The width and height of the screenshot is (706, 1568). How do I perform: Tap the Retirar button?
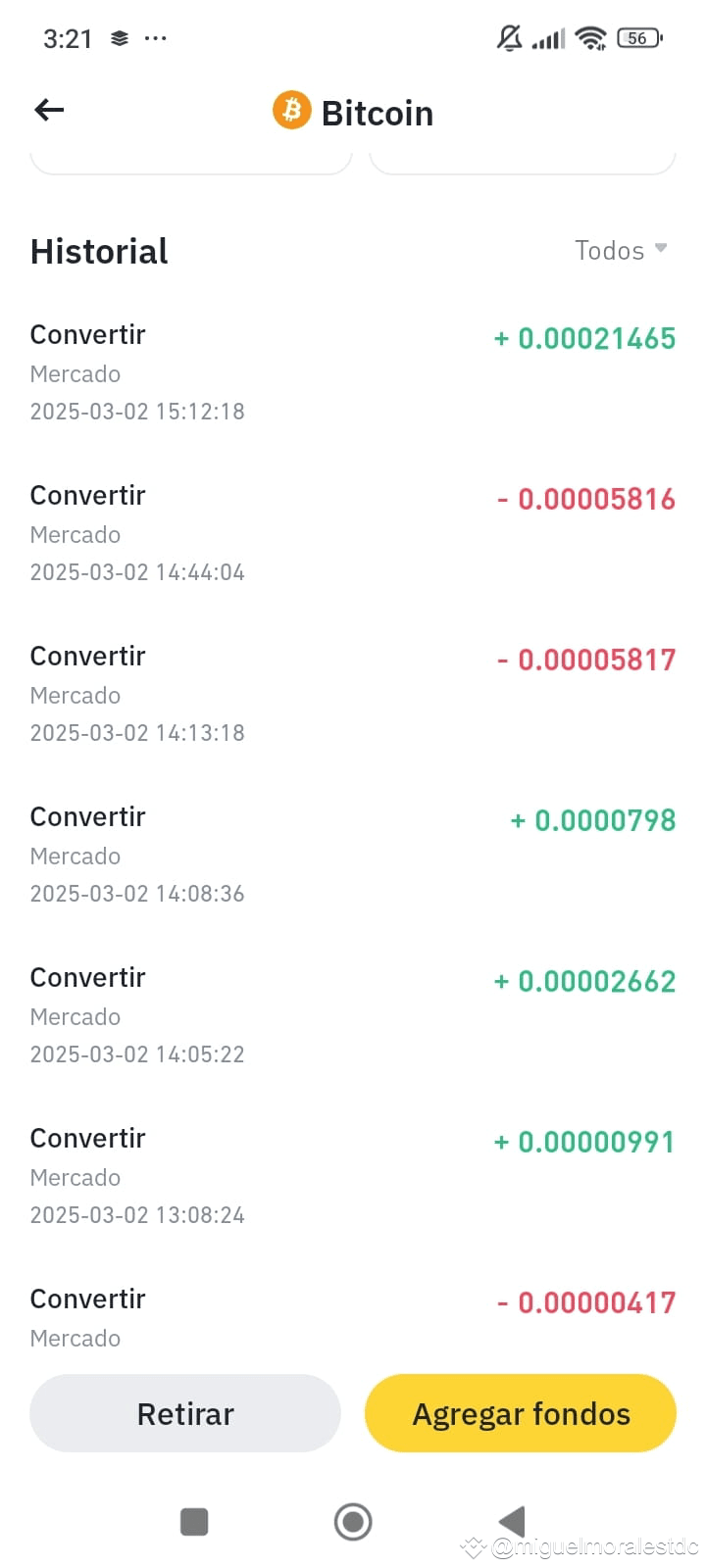coord(185,1413)
